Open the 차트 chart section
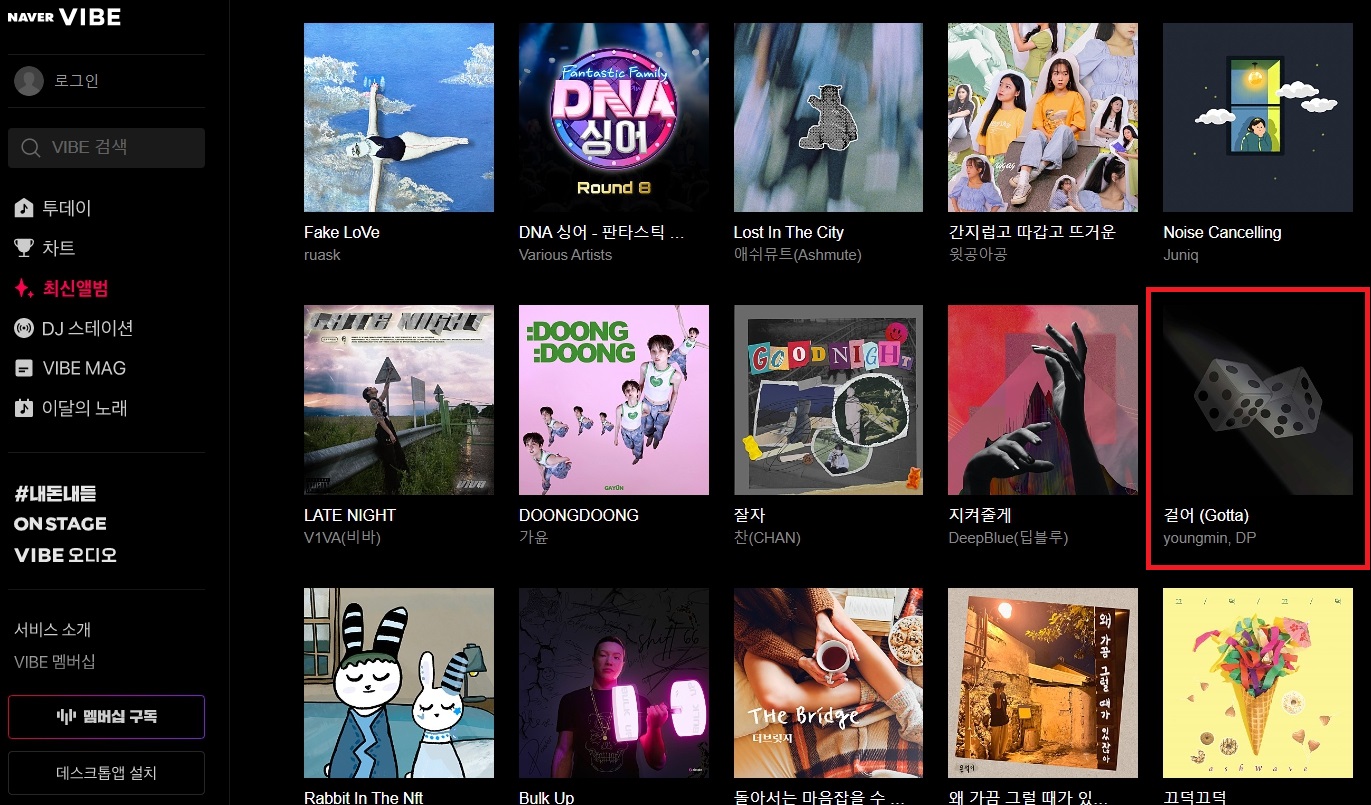Screen dimensions: 1371x805 (x=58, y=248)
